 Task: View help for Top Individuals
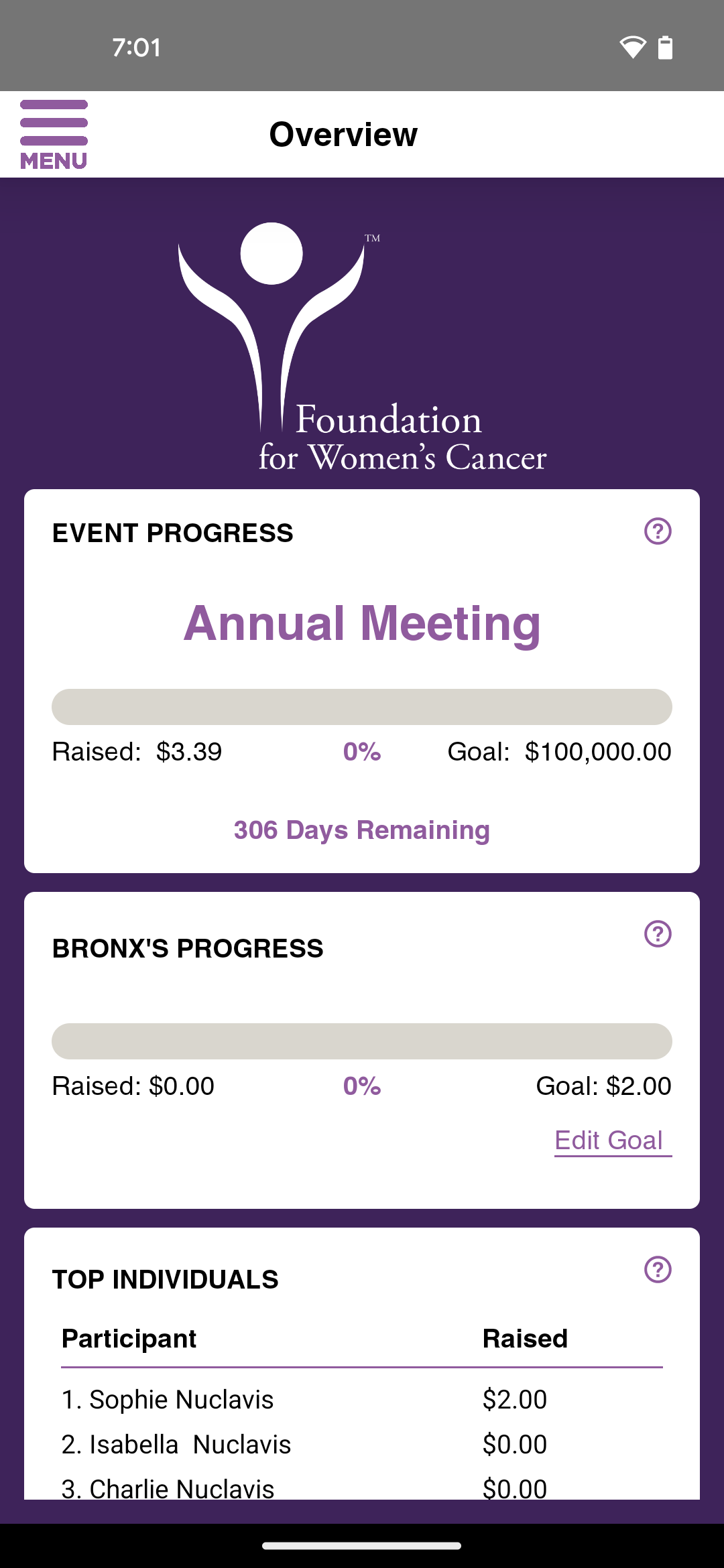[658, 1269]
